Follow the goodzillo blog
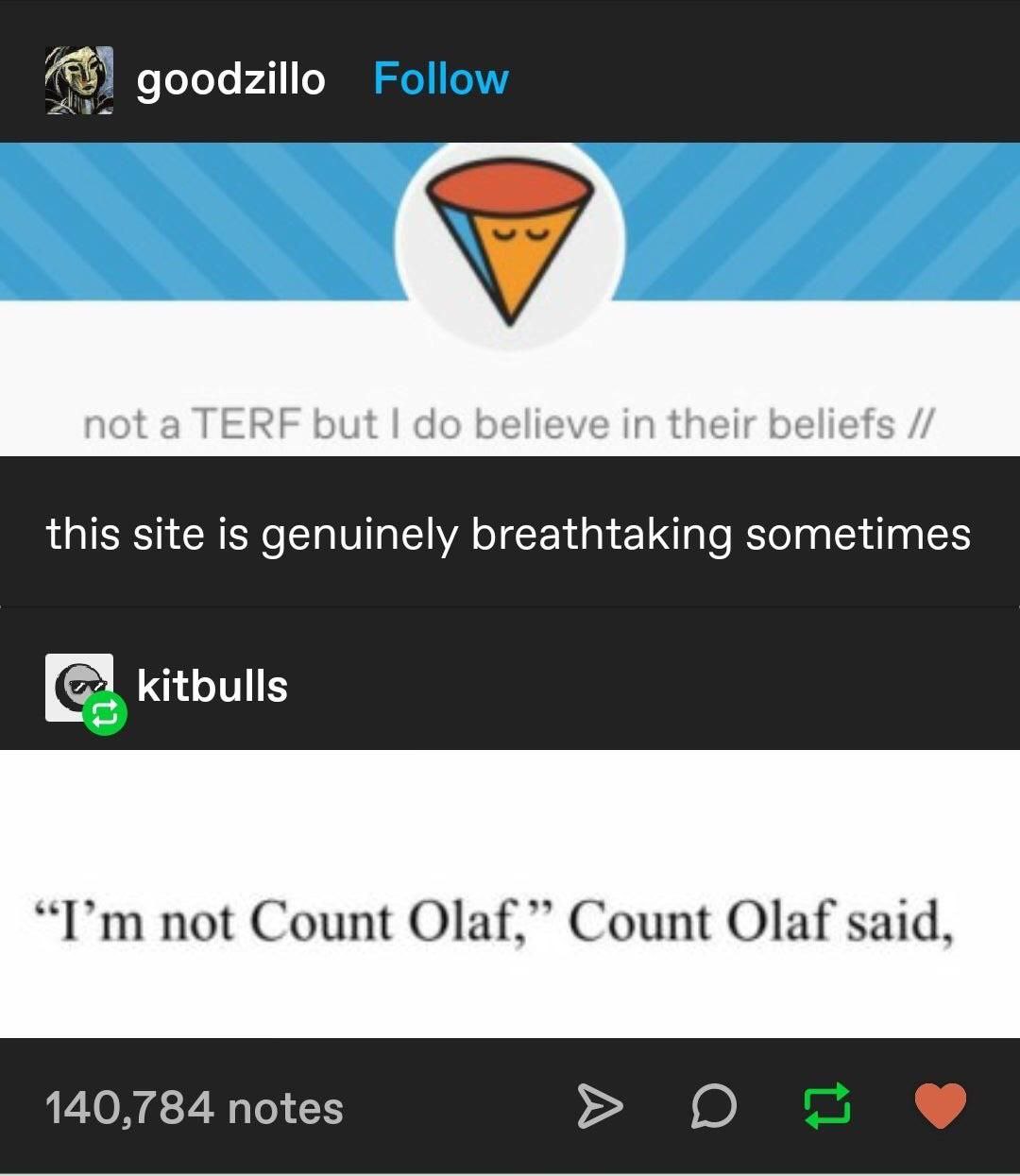1020x1176 pixels. click(x=440, y=78)
